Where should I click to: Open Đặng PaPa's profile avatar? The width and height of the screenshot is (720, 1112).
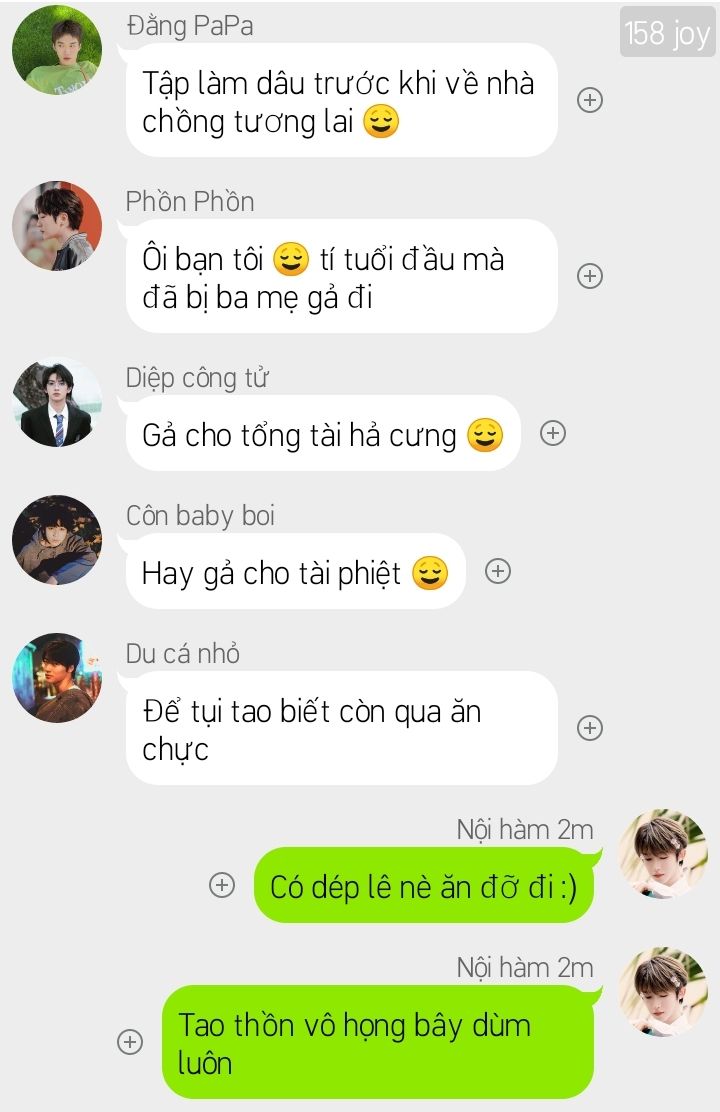click(57, 50)
